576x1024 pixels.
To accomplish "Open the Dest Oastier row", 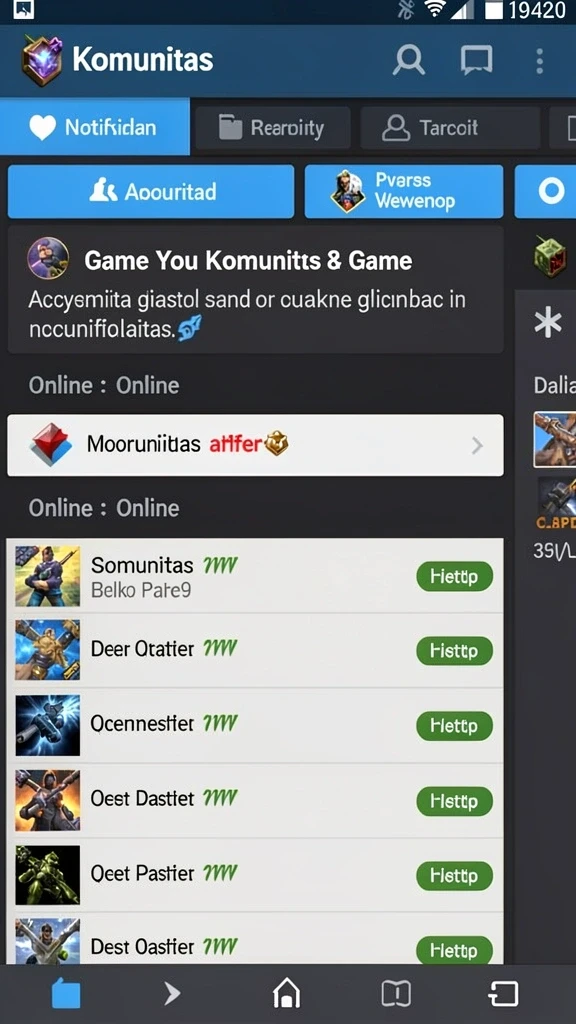I will (255, 938).
